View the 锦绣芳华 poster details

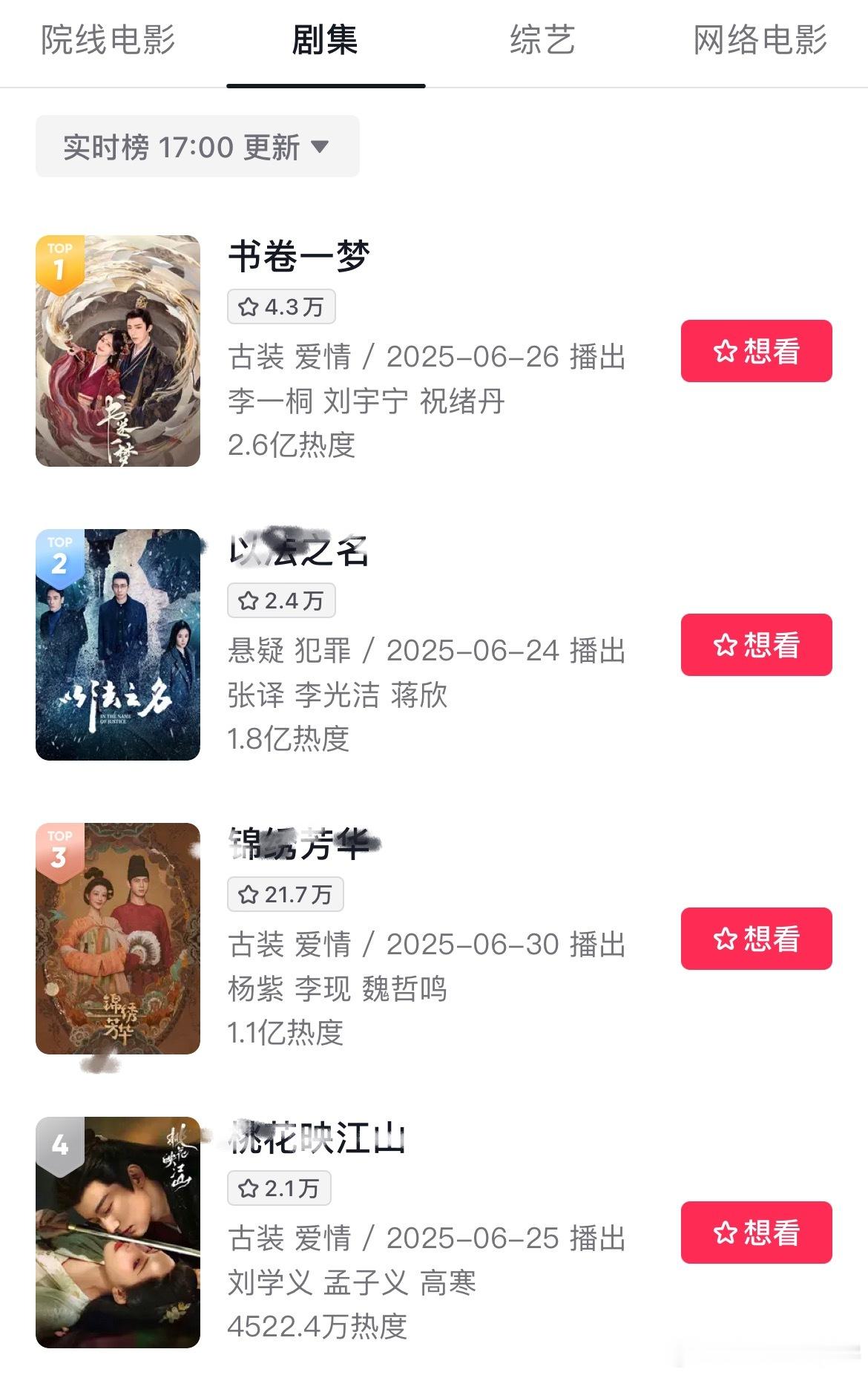tap(118, 939)
